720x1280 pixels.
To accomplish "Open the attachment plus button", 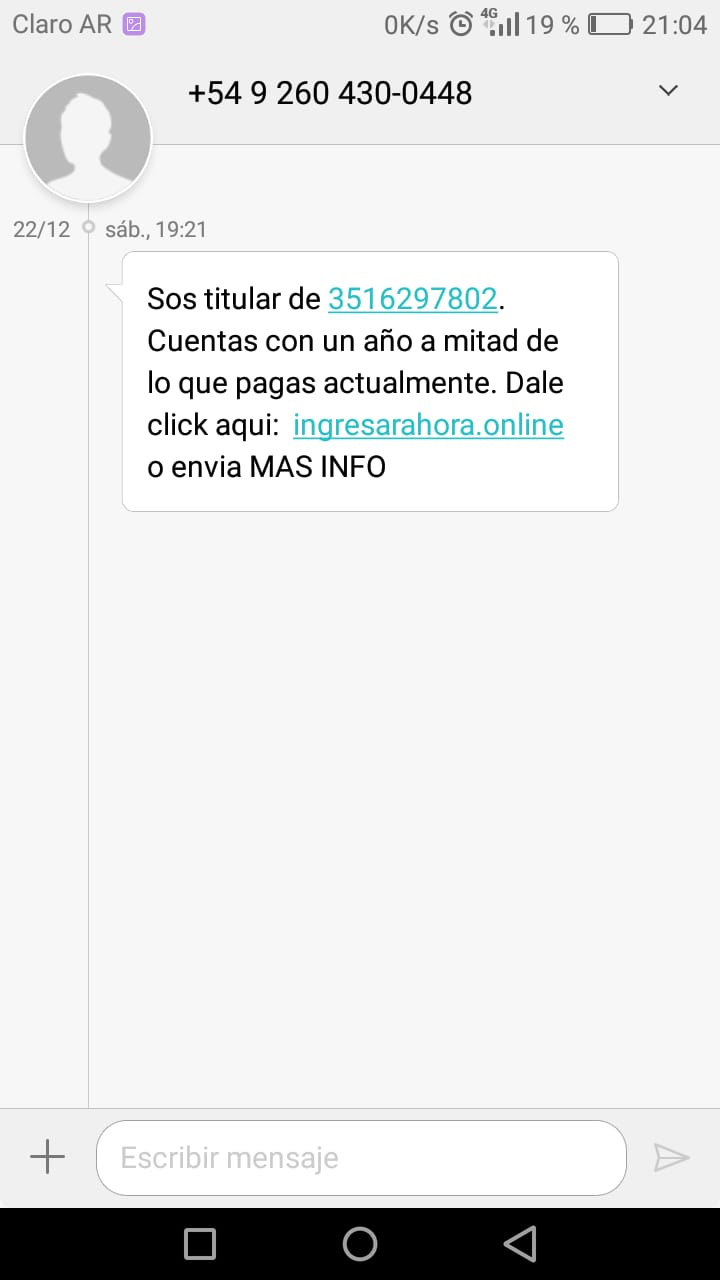I will coord(47,1157).
